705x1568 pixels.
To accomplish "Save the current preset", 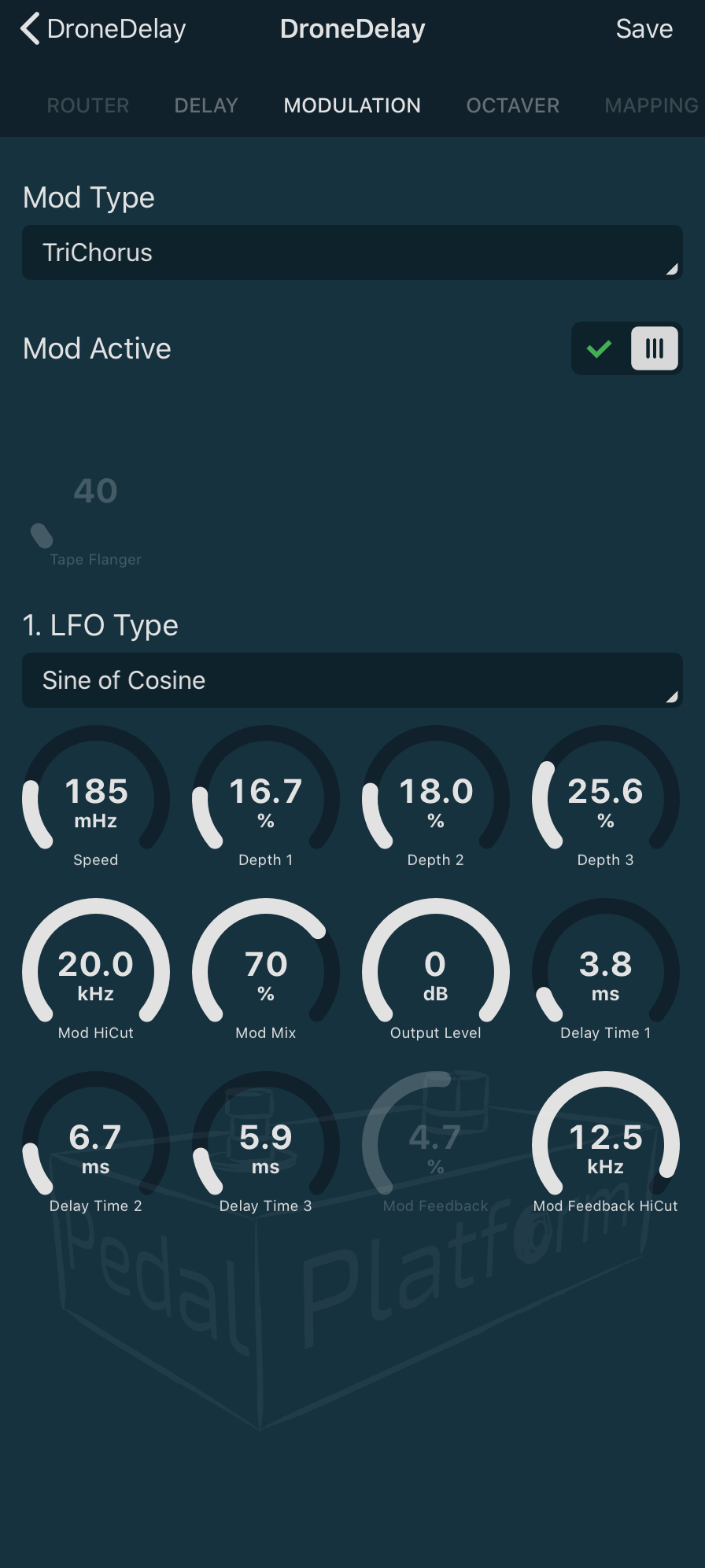I will [x=644, y=29].
